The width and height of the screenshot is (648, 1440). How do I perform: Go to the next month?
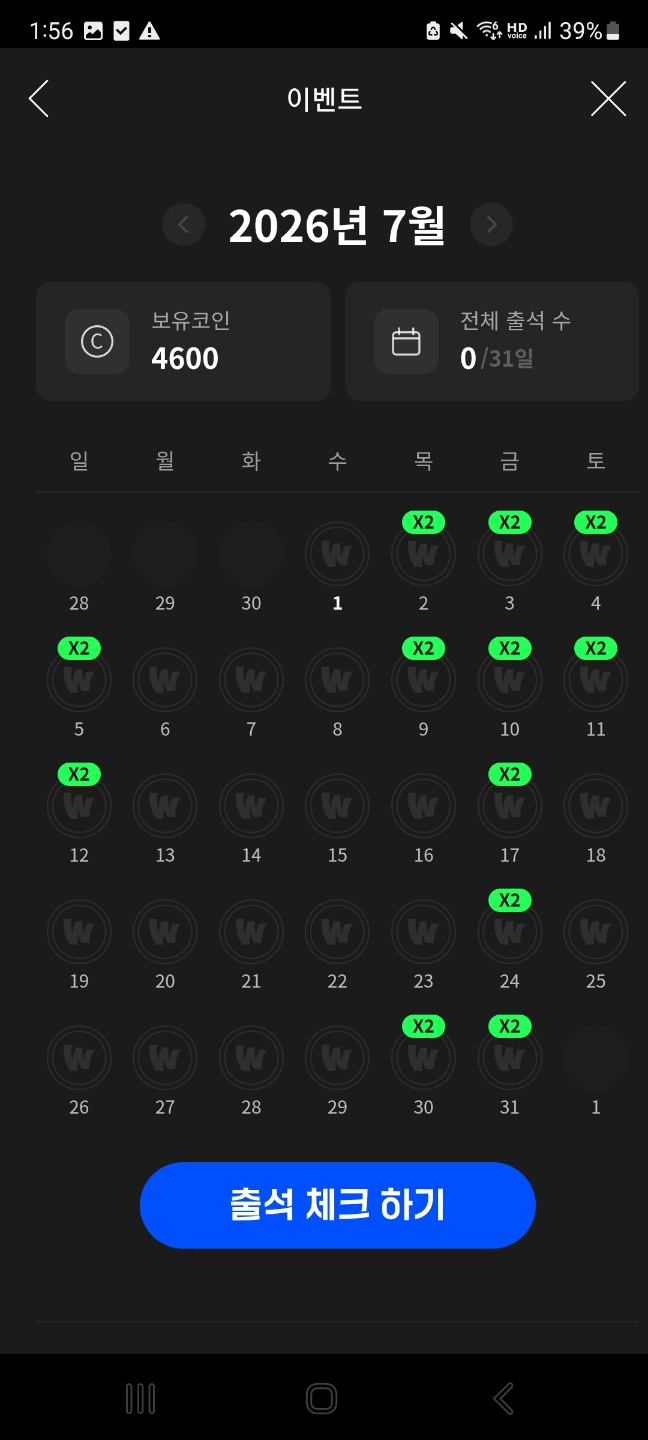point(491,225)
